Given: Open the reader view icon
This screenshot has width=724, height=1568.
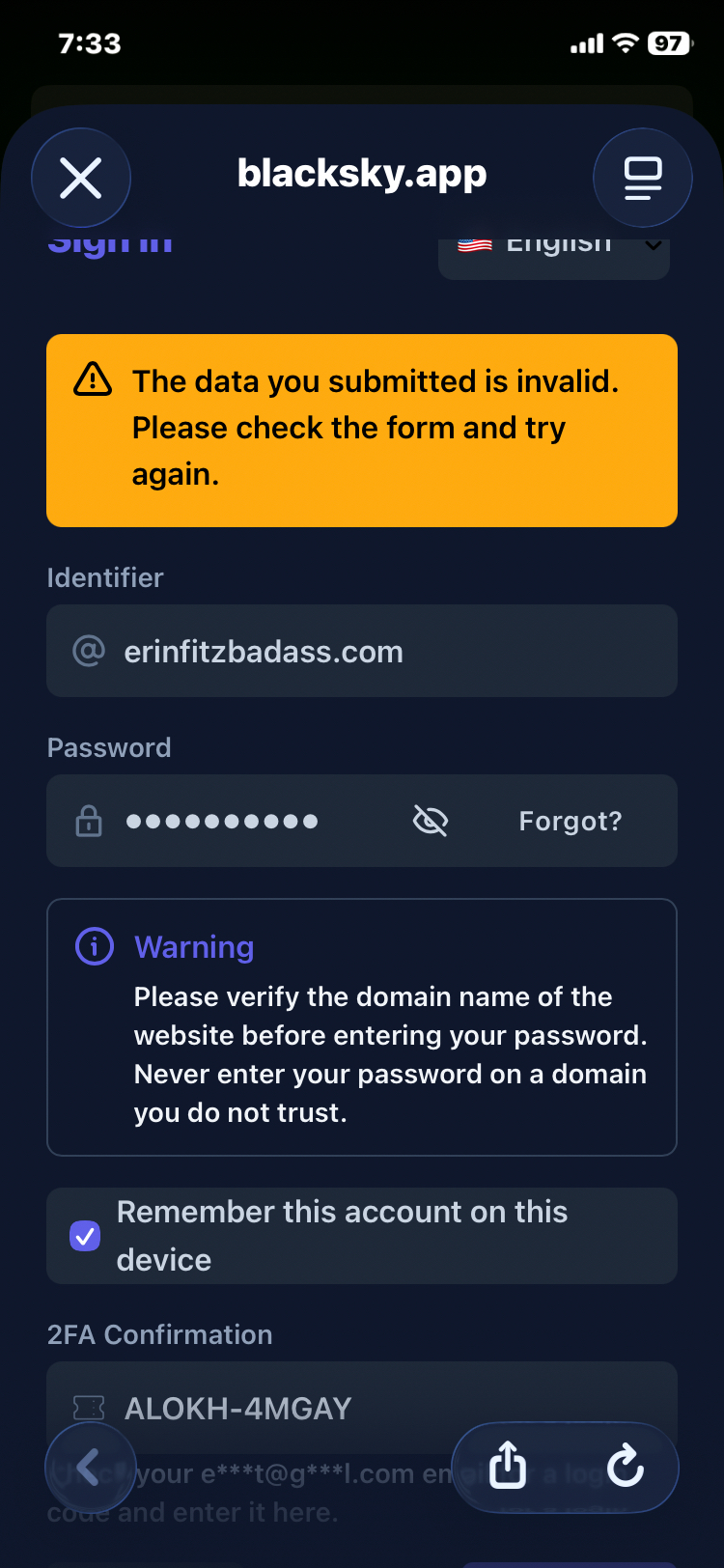Looking at the screenshot, I should tap(642, 179).
